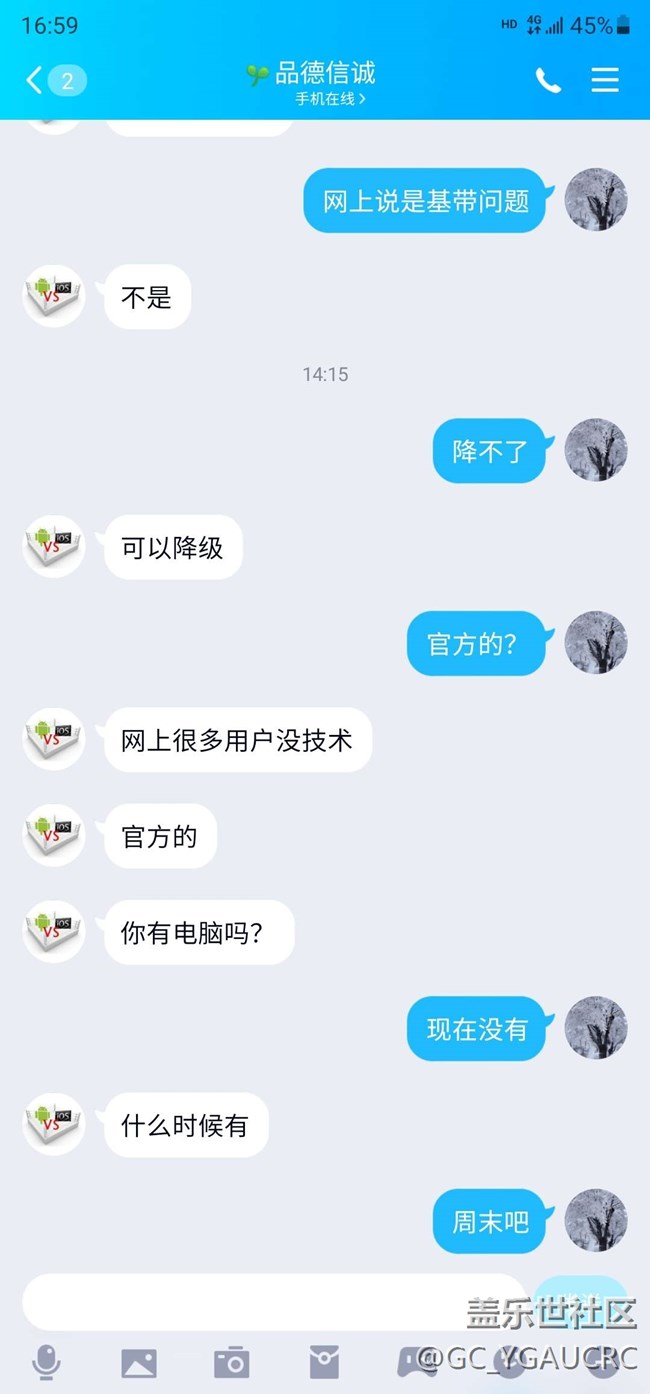Open the camera to take a photo
The height and width of the screenshot is (1394, 650).
tap(231, 1362)
